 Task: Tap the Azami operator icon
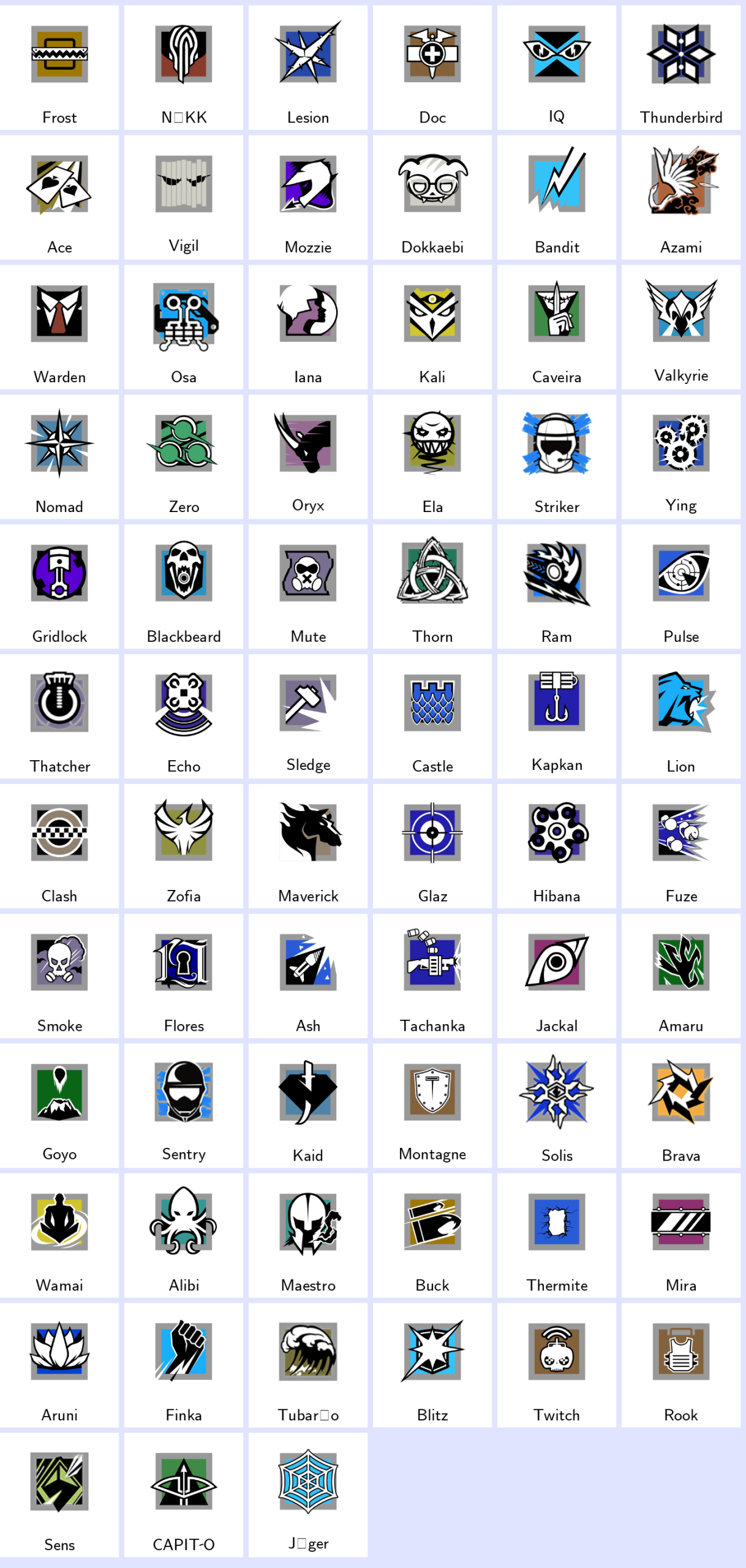(x=680, y=197)
